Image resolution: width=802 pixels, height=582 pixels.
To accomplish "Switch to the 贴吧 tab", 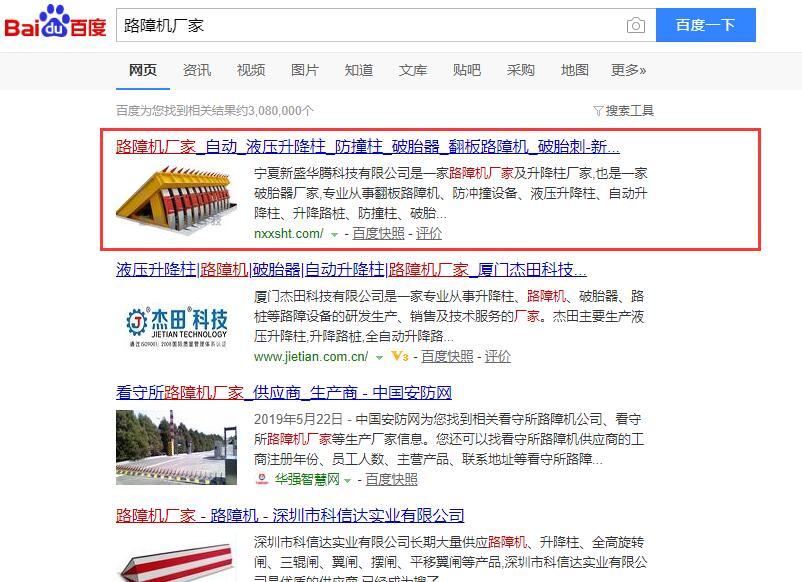I will pyautogui.click(x=467, y=70).
